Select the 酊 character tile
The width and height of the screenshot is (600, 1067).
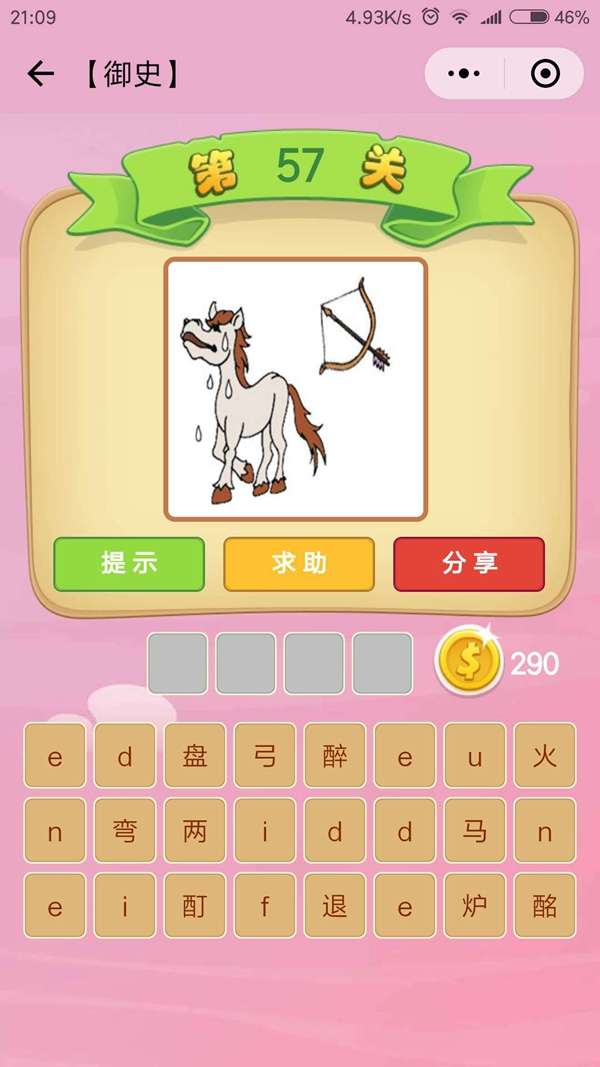(195, 906)
